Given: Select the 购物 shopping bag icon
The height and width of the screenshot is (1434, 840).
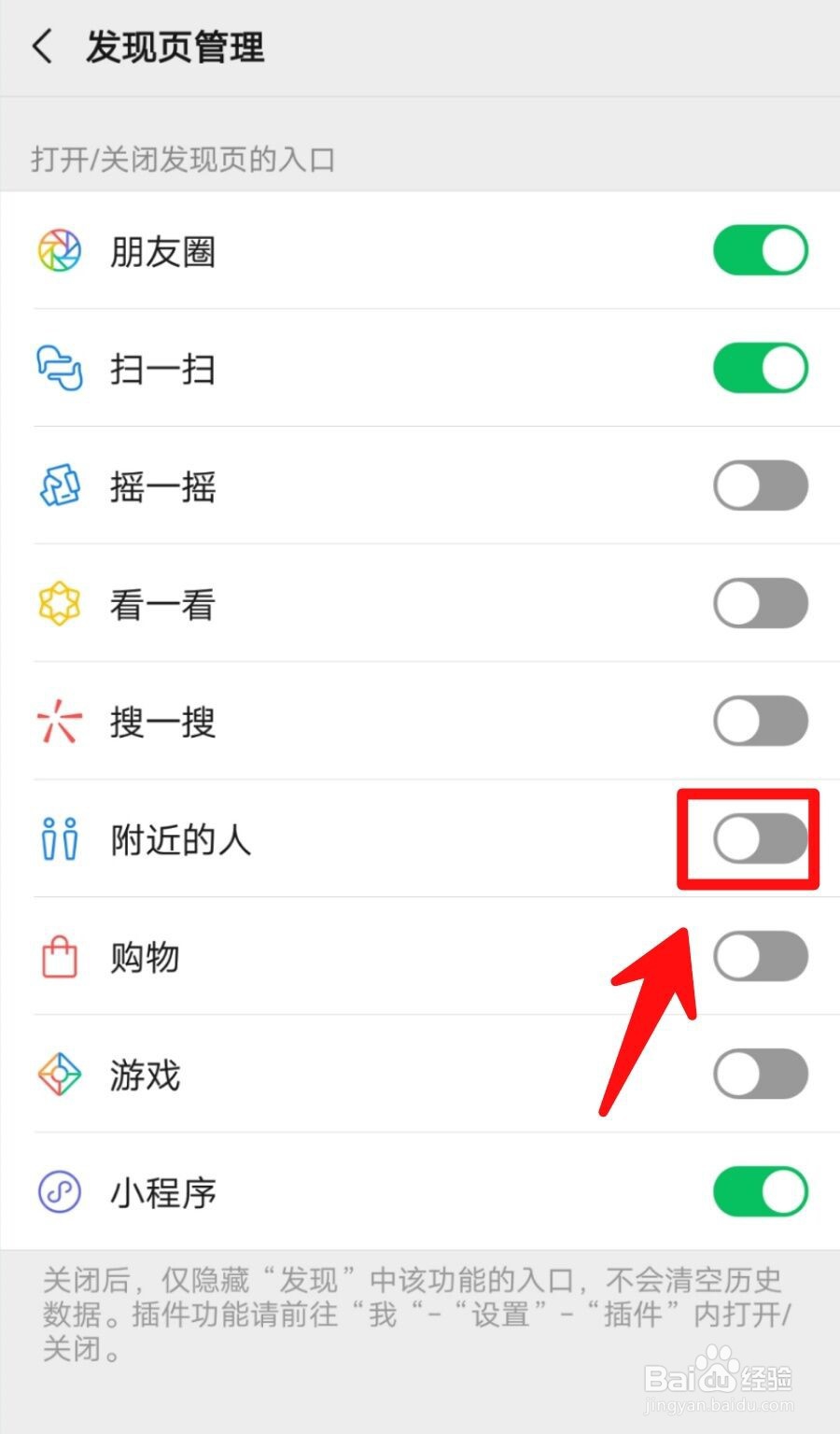Looking at the screenshot, I should (58, 956).
